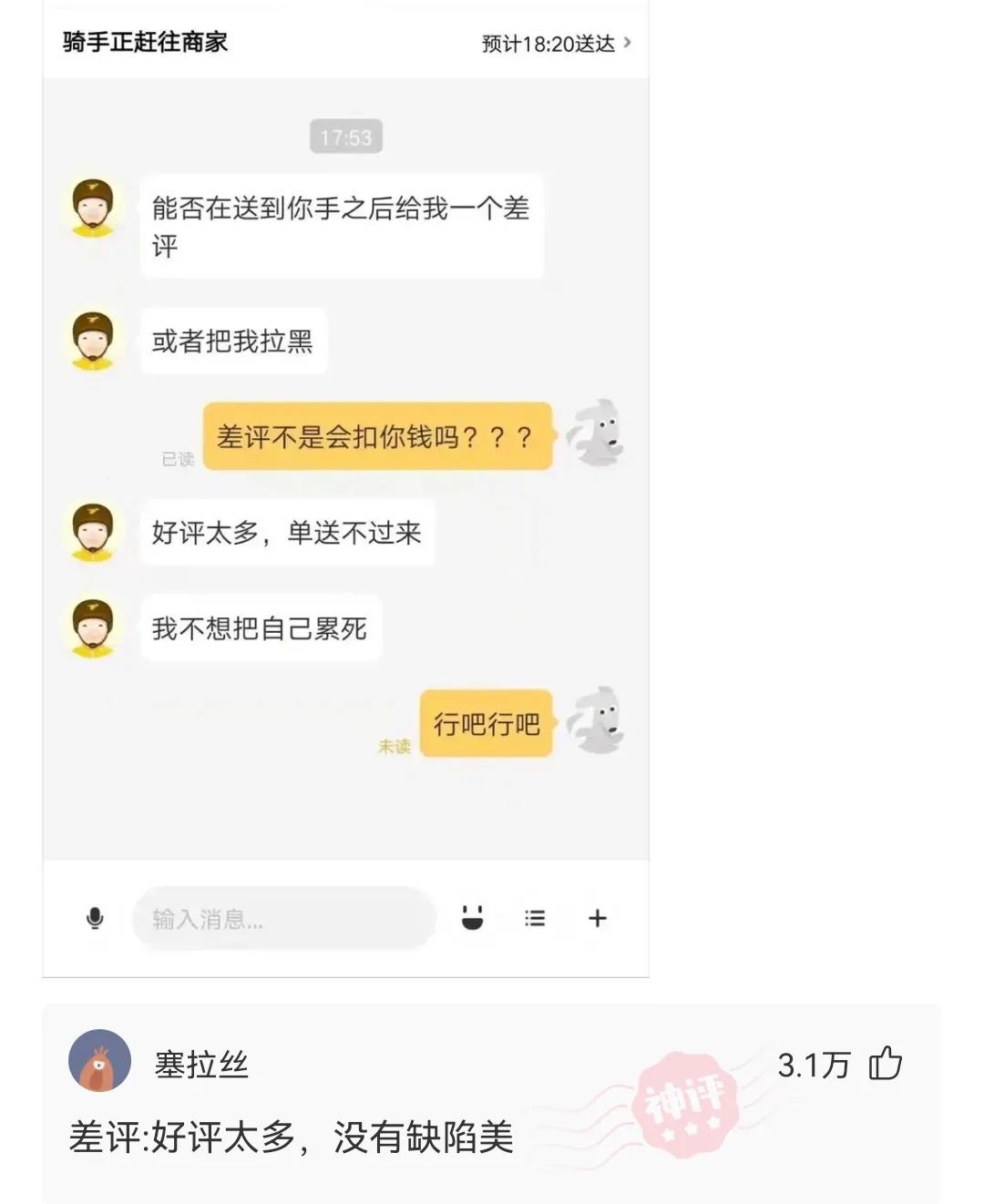The height and width of the screenshot is (1204, 984).
Task: Select the yellow 行吧行吧 message bubble
Action: pyautogui.click(x=486, y=725)
